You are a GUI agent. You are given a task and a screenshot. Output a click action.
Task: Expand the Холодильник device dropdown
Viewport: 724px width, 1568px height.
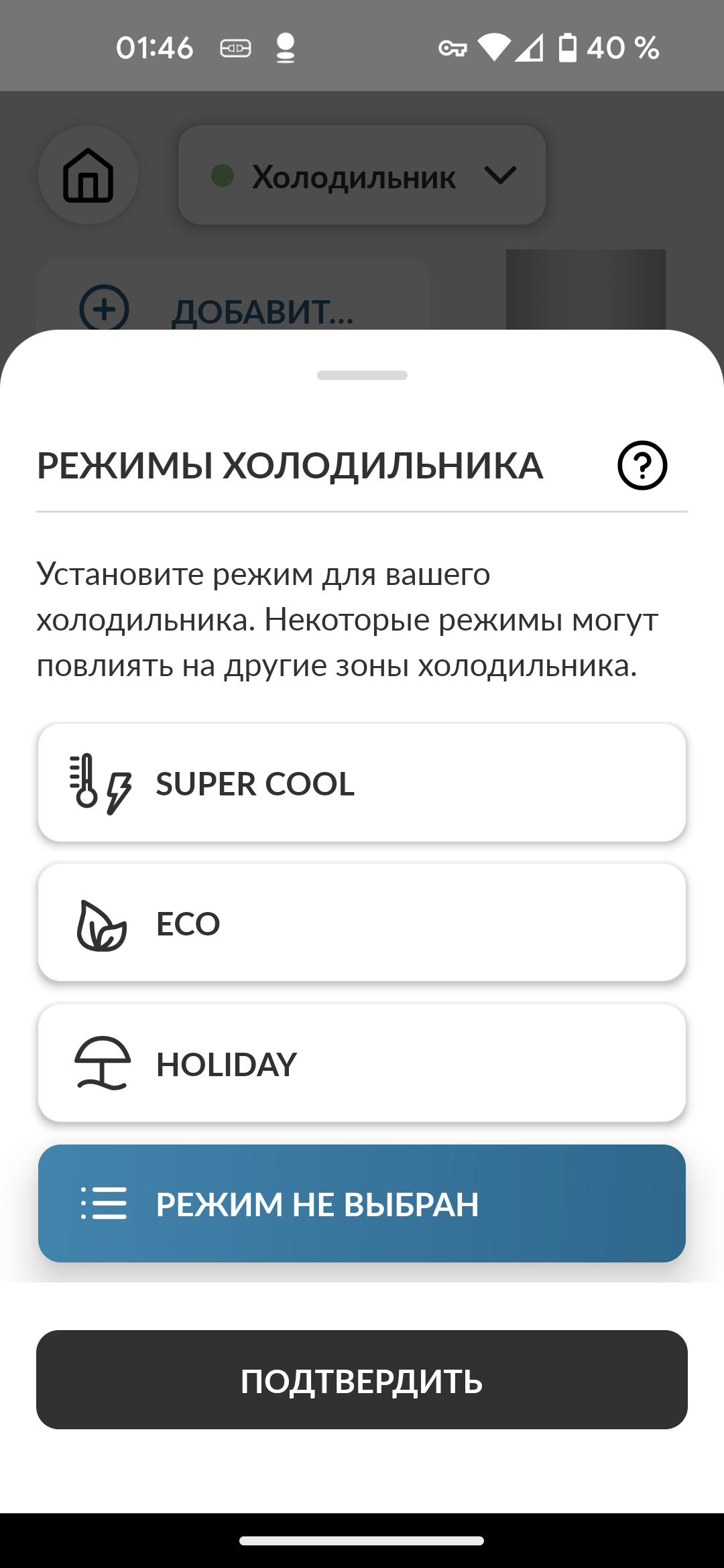pyautogui.click(x=362, y=176)
